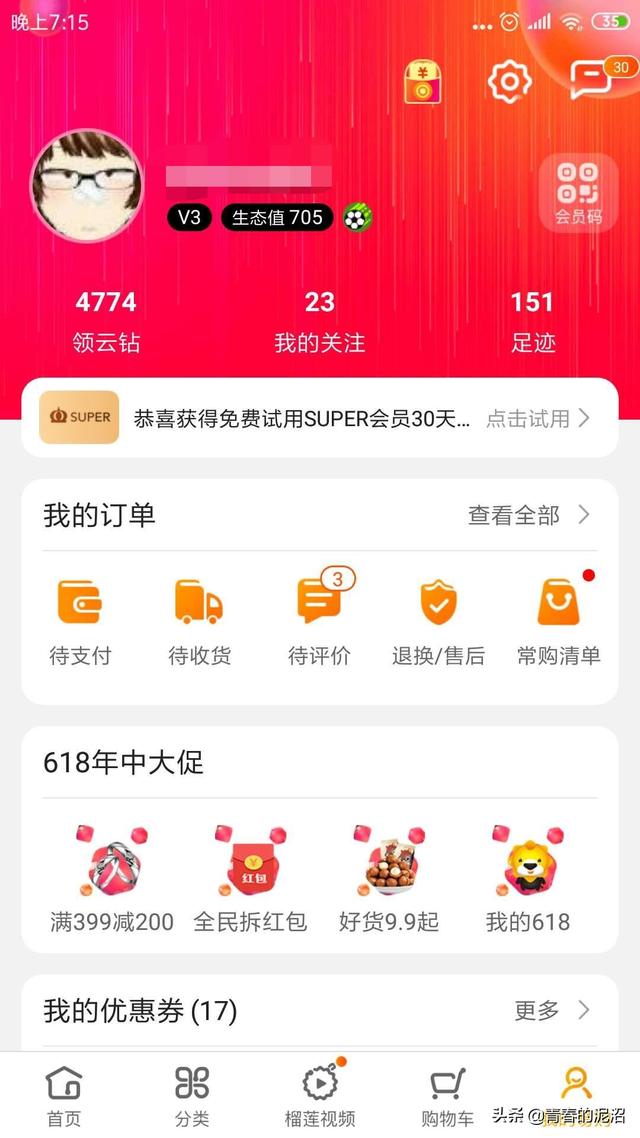Go to 退换/售后 after-sales service
The image size is (640, 1138).
[438, 620]
